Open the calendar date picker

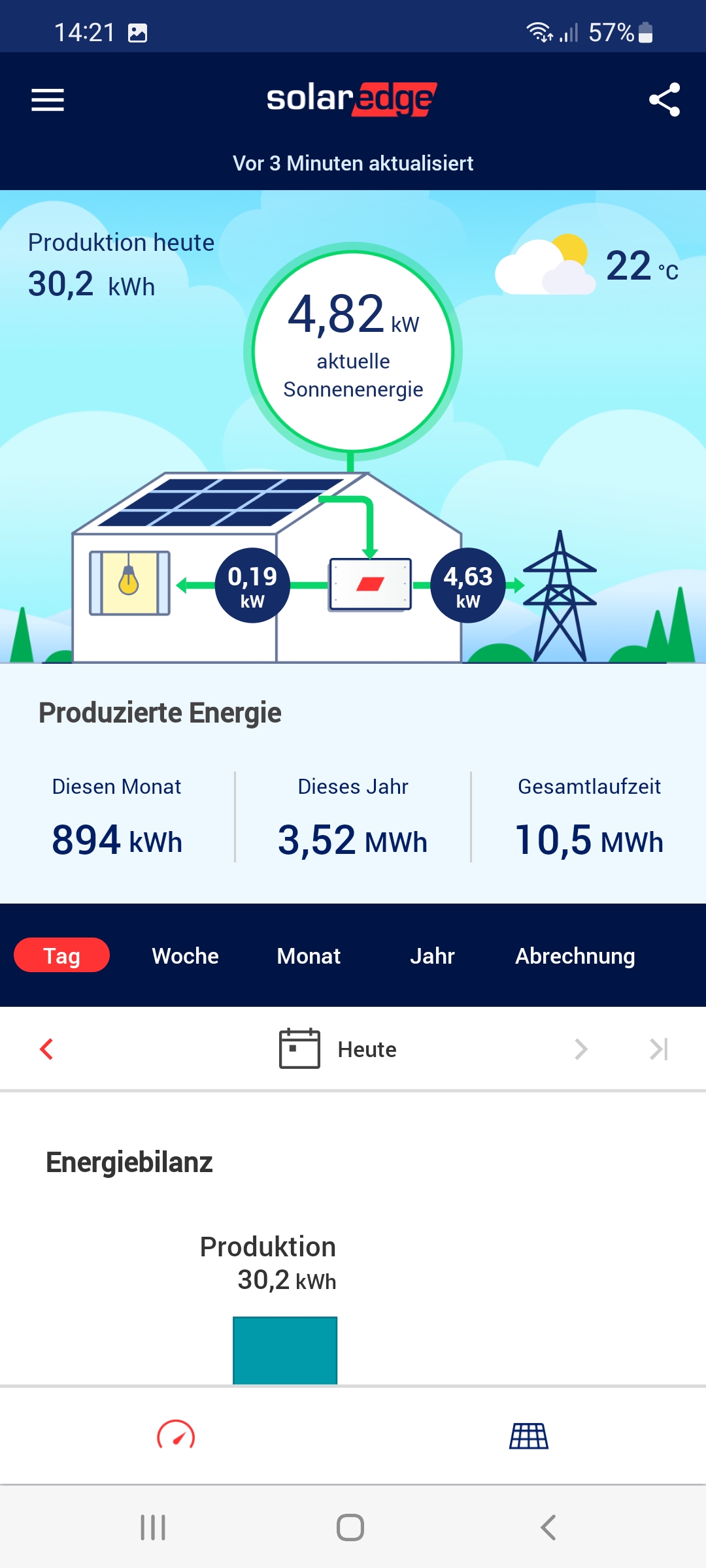pyautogui.click(x=299, y=1049)
